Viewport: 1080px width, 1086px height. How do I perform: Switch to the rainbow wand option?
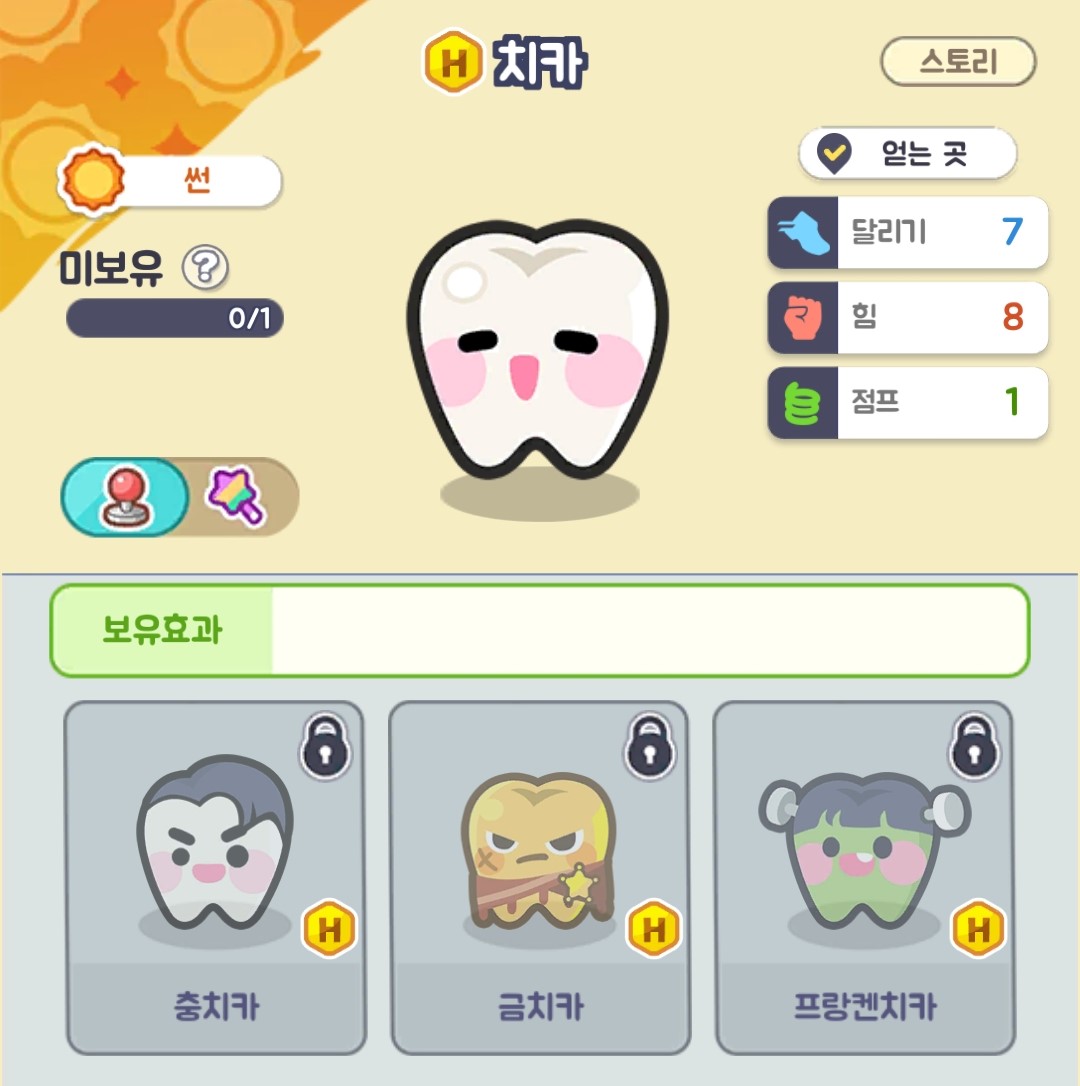[238, 497]
